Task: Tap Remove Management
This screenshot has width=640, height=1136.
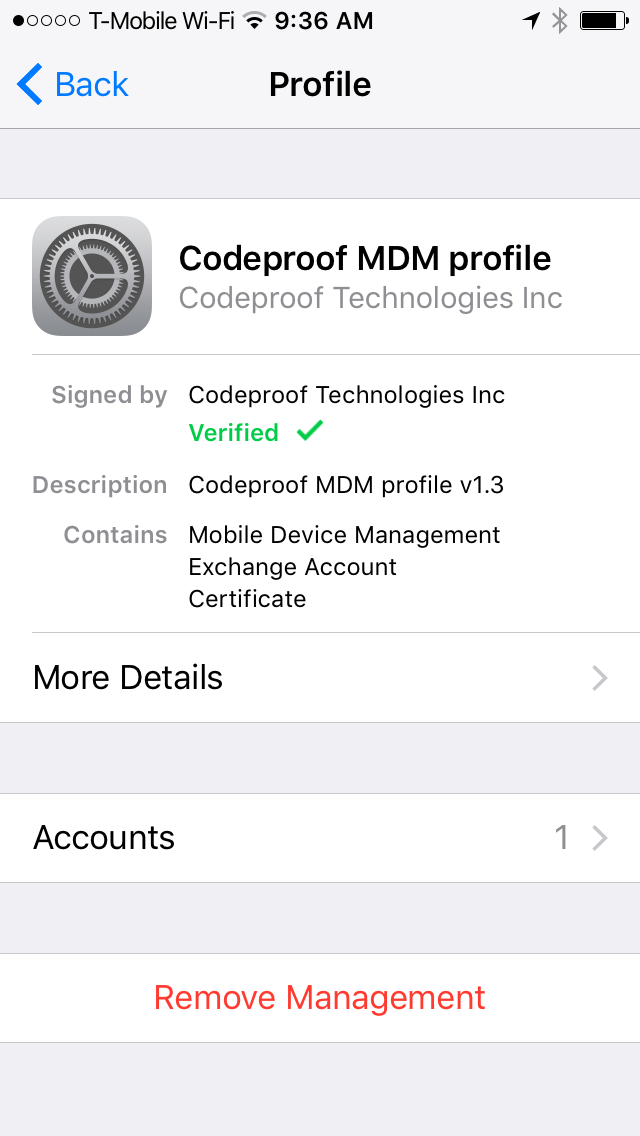Action: [x=320, y=998]
